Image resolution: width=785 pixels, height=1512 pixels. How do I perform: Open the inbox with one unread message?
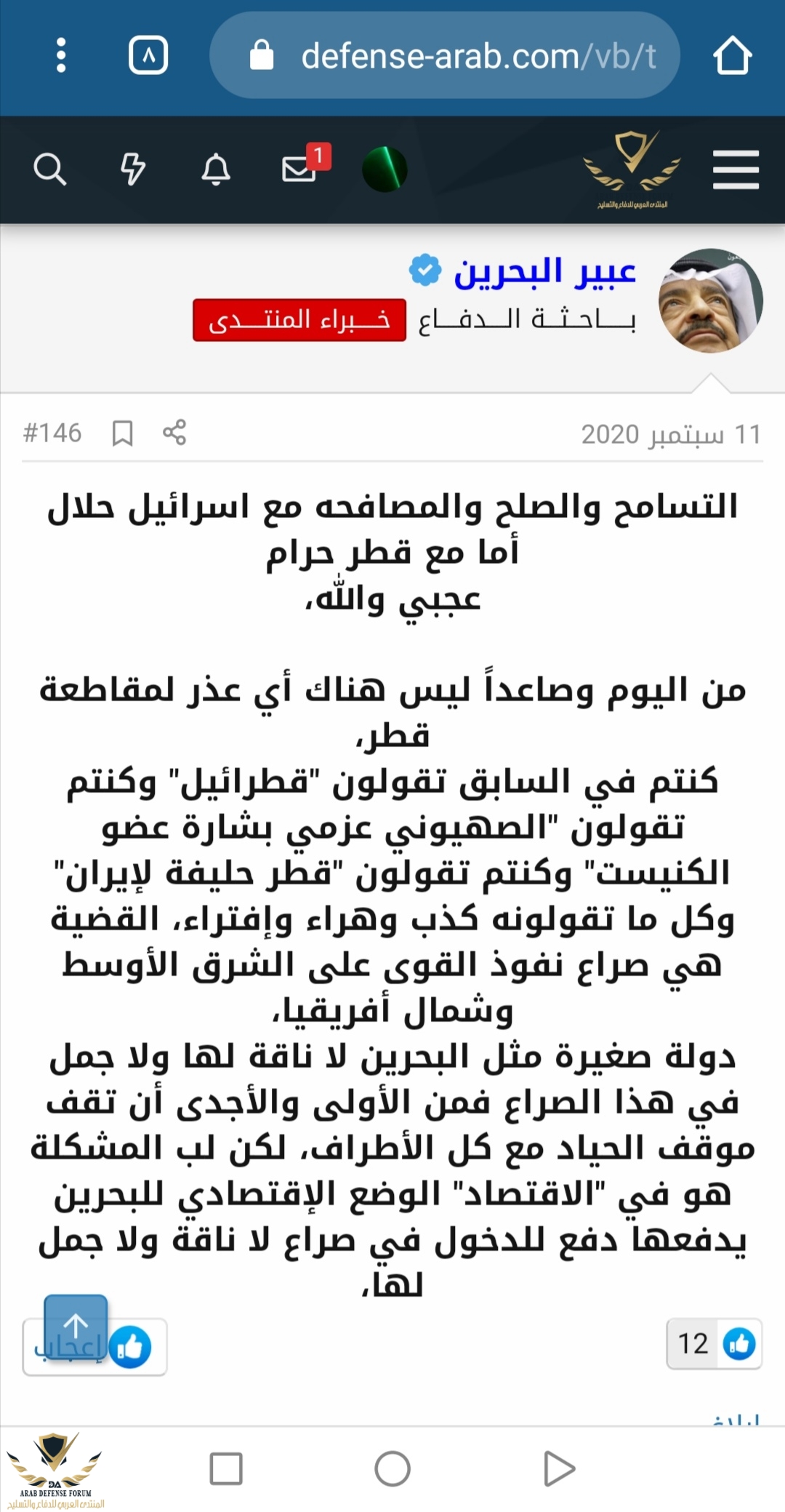click(300, 169)
